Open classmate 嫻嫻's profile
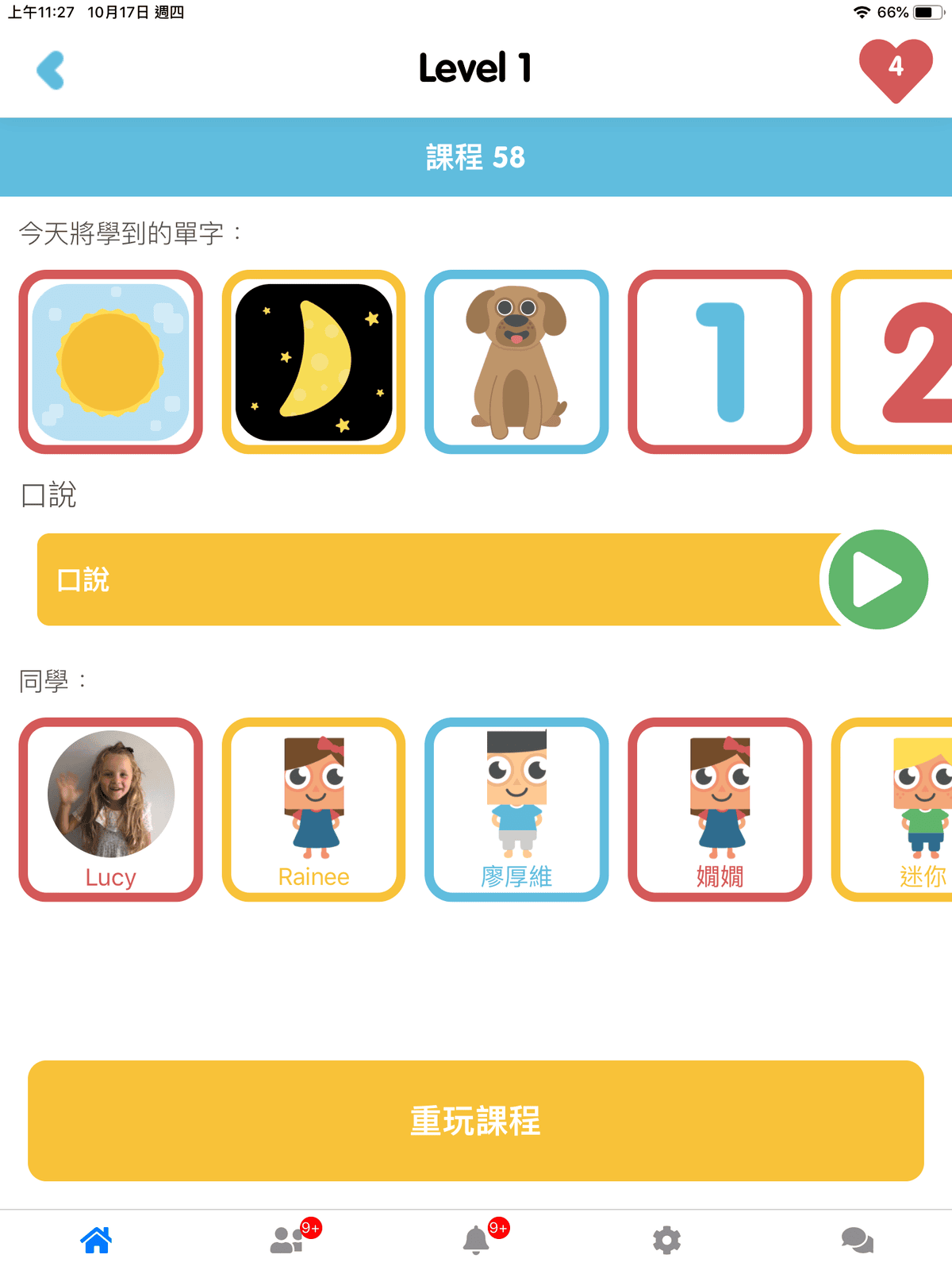 tap(720, 809)
